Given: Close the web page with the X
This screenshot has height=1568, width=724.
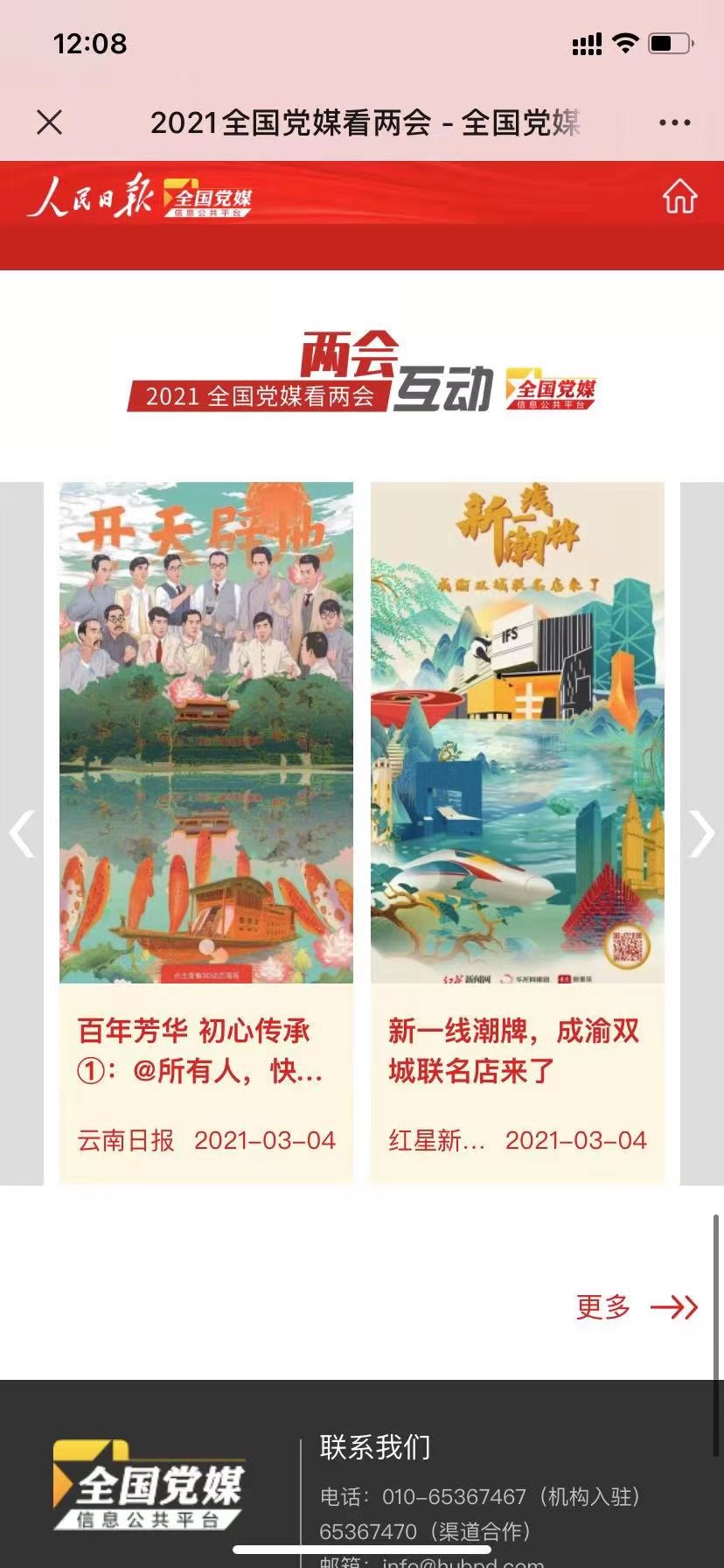Looking at the screenshot, I should pyautogui.click(x=50, y=122).
